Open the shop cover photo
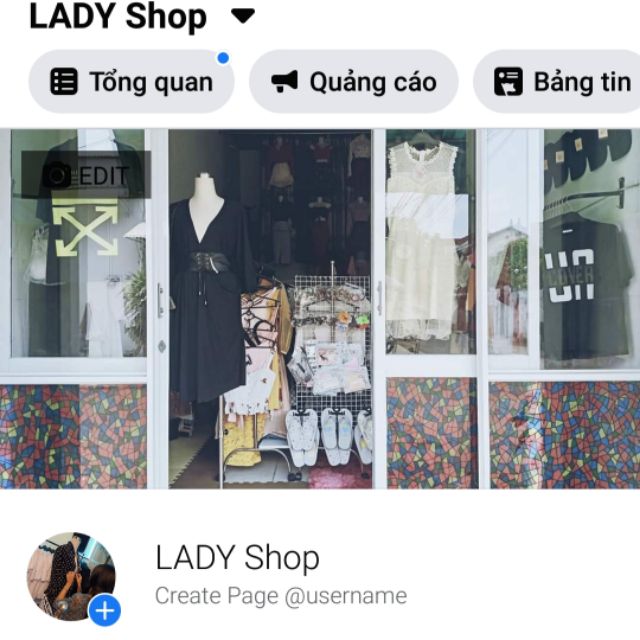 [x=320, y=309]
